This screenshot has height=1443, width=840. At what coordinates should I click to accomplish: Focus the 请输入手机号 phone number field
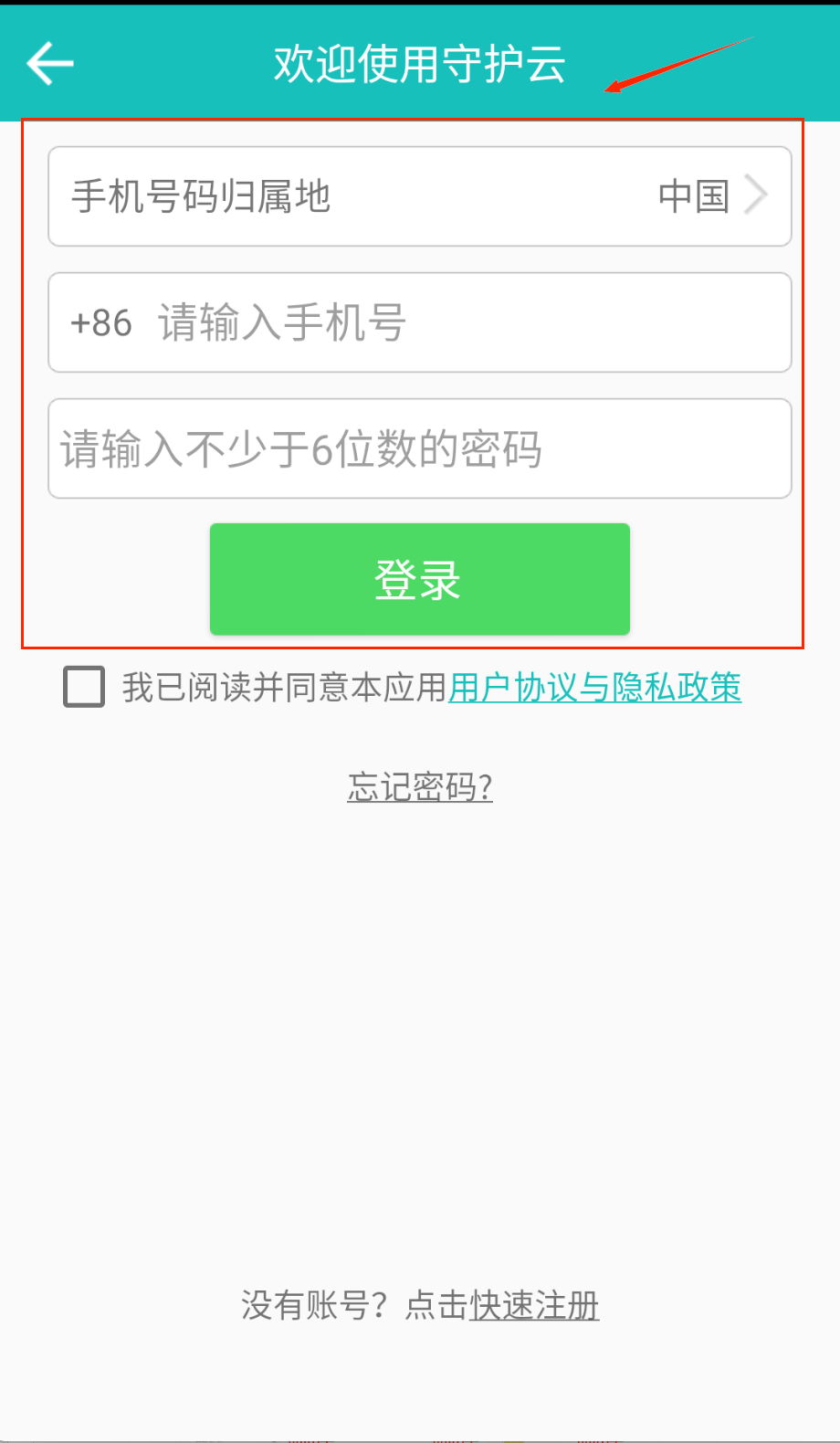[457, 322]
